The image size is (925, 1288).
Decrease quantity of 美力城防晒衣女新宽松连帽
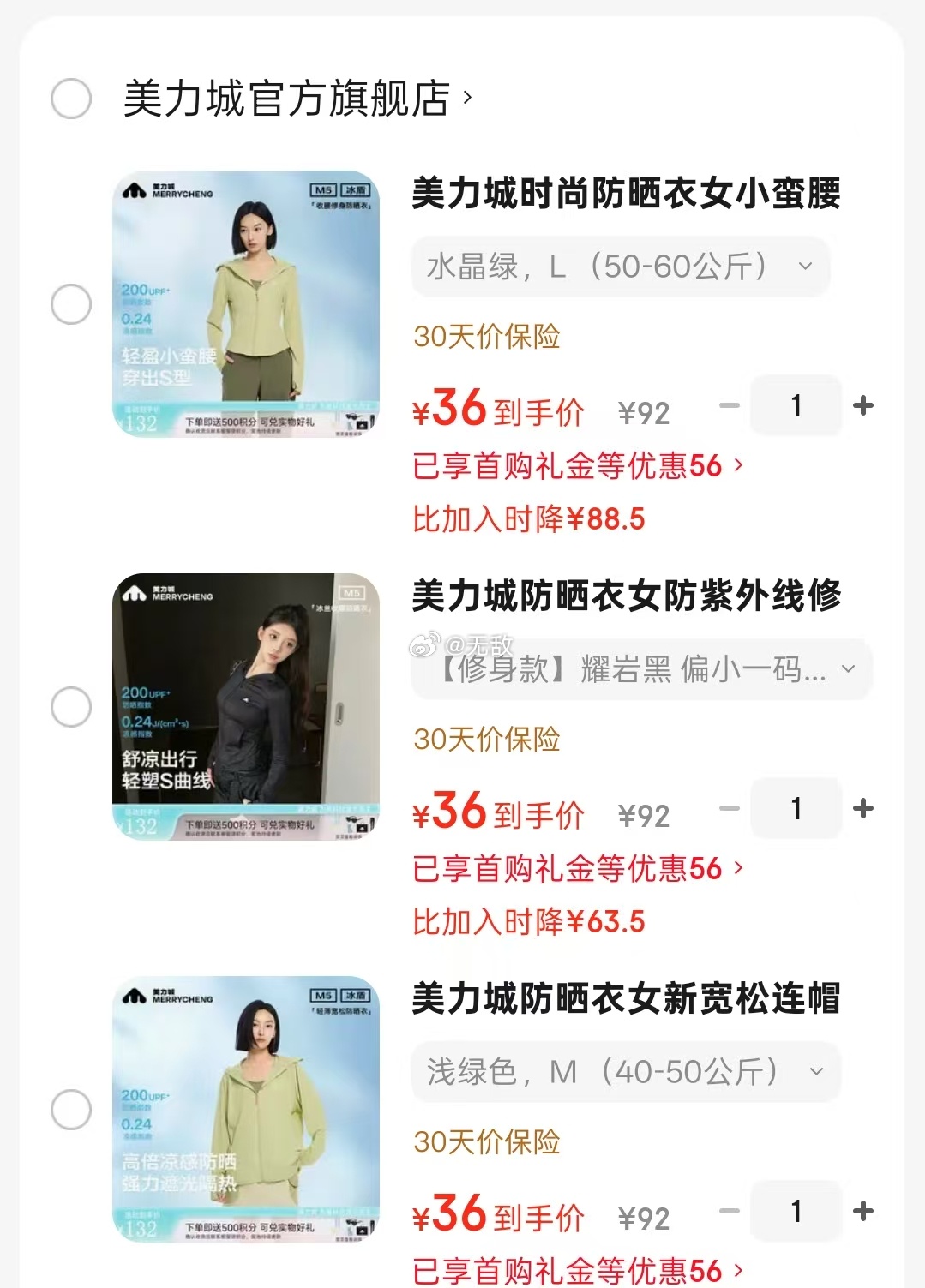tap(730, 1211)
